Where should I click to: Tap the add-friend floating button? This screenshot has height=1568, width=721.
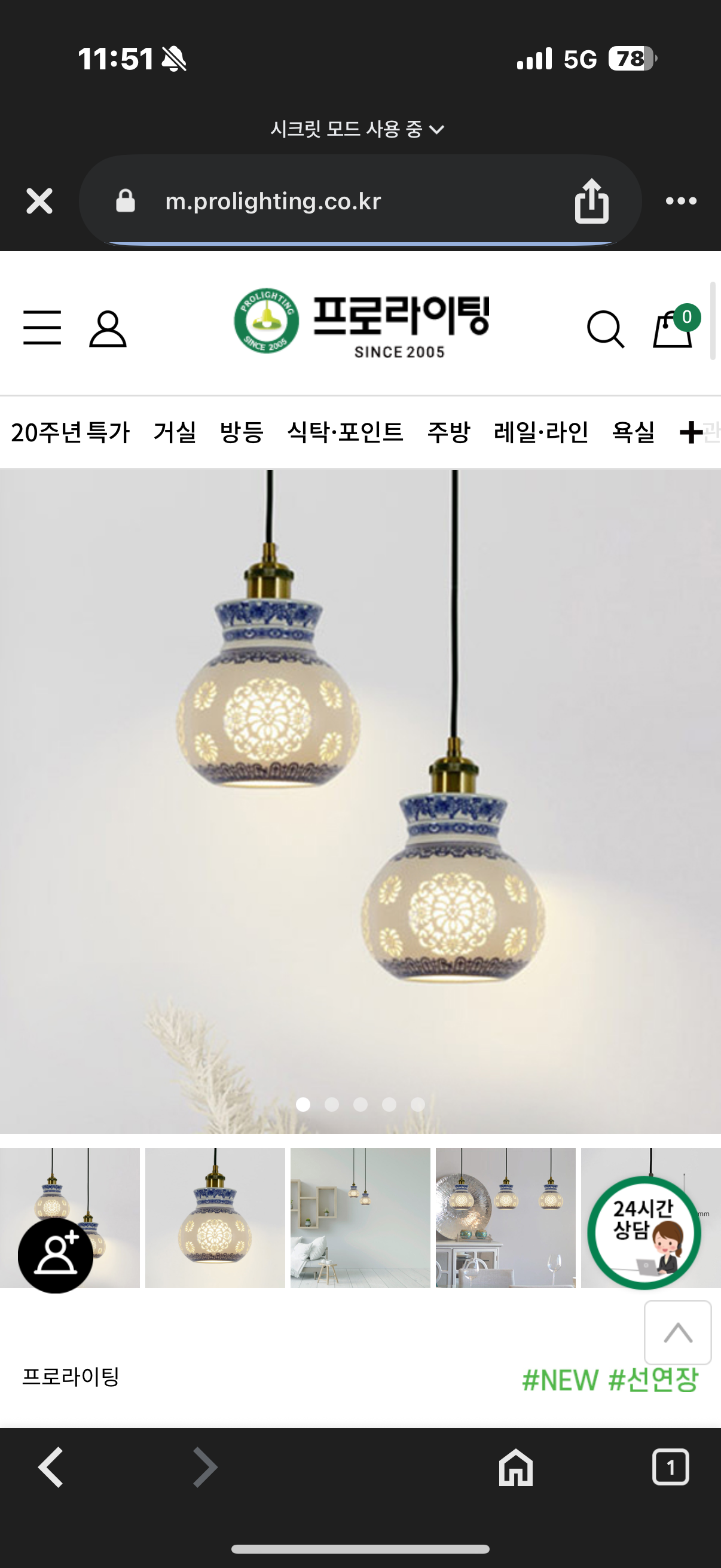pyautogui.click(x=56, y=1256)
